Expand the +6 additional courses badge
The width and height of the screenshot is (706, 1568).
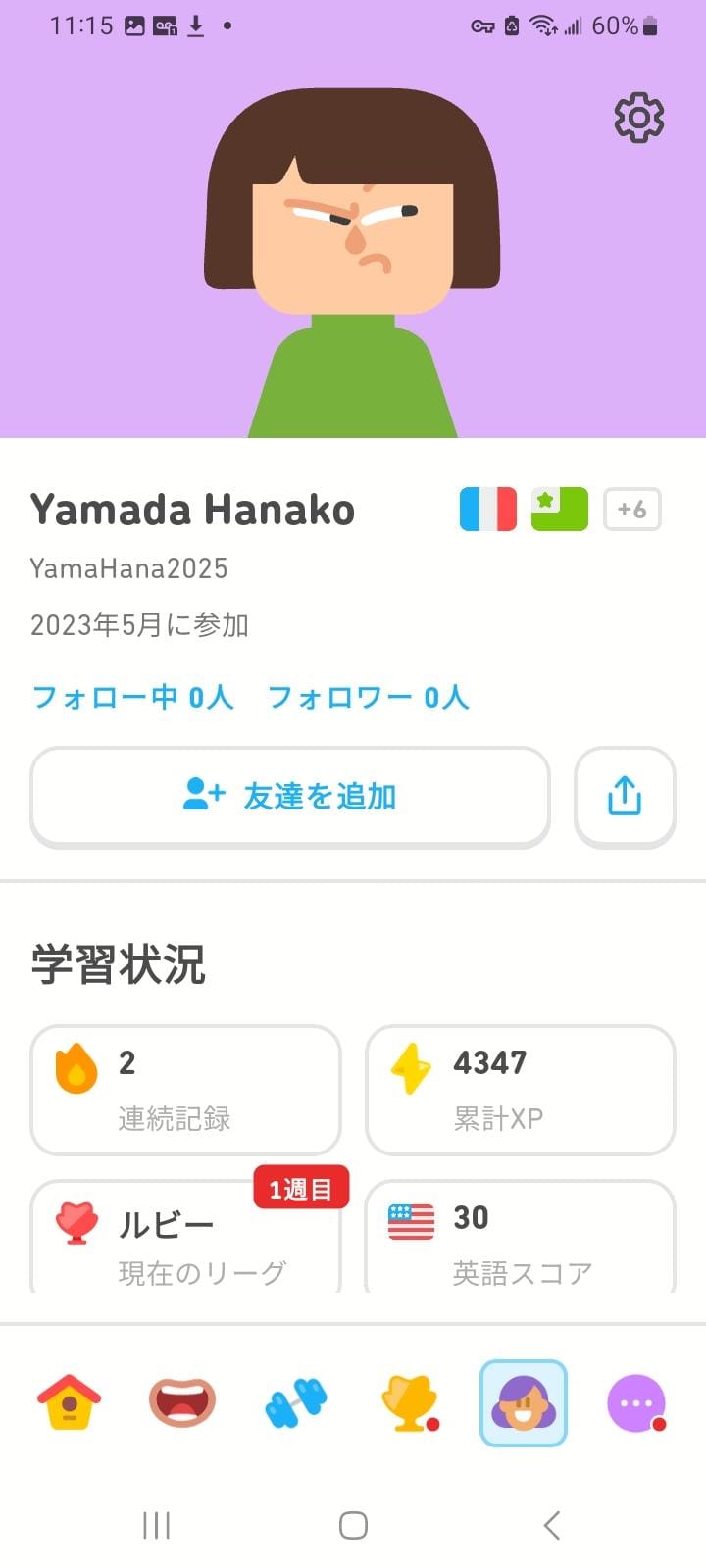pos(632,508)
